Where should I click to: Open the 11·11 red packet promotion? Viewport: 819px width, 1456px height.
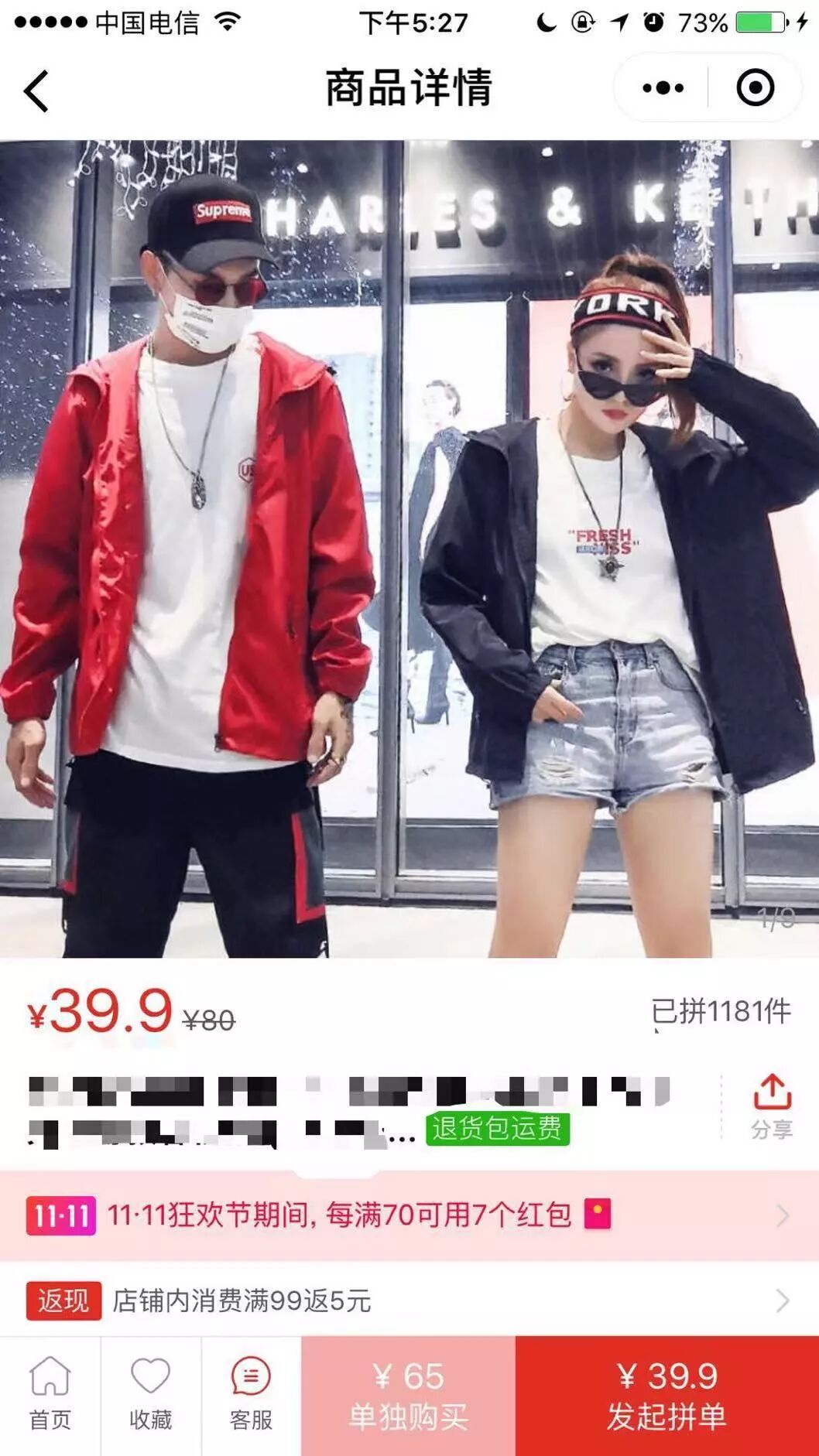click(x=409, y=1215)
